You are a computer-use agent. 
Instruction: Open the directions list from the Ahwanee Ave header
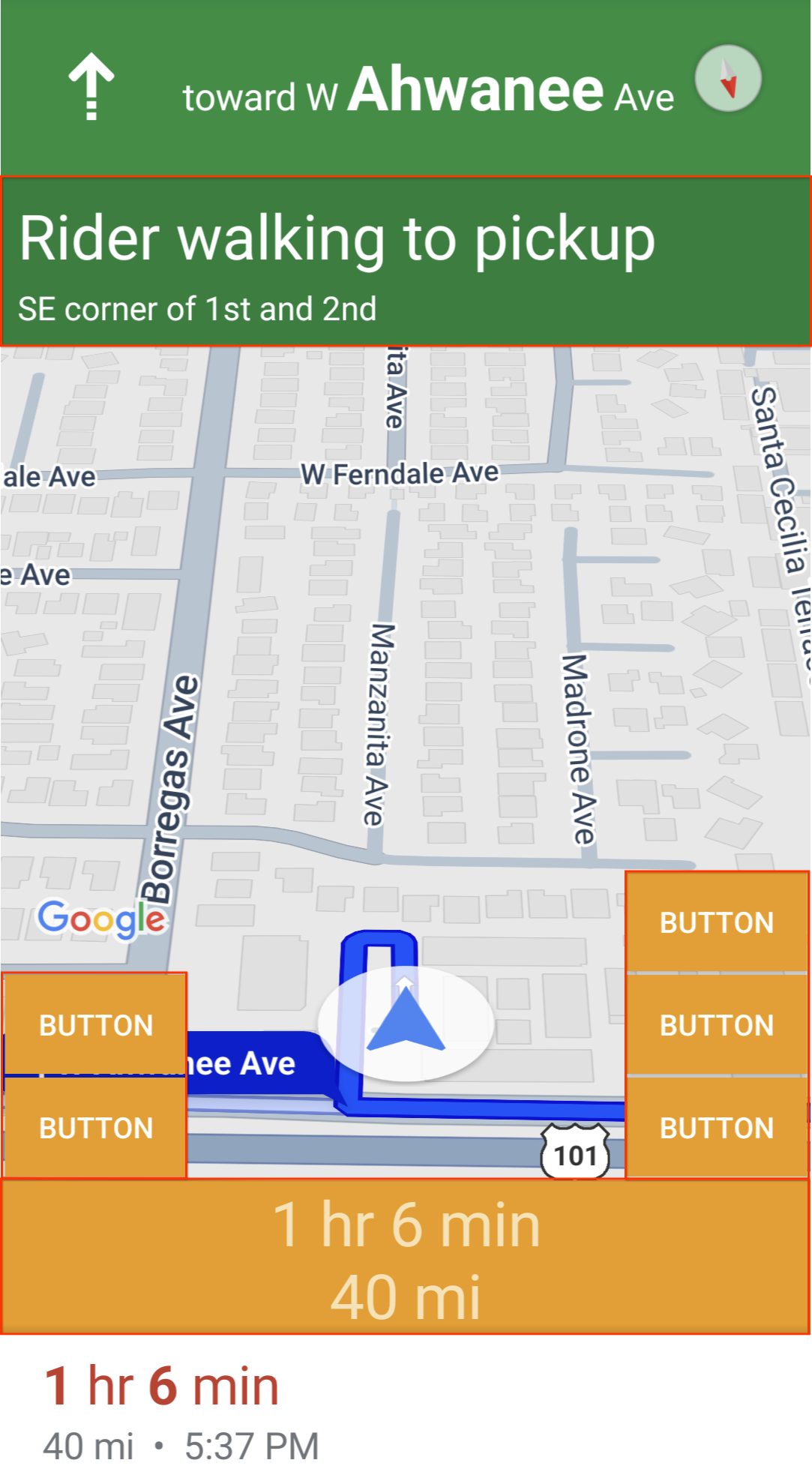coord(427,91)
